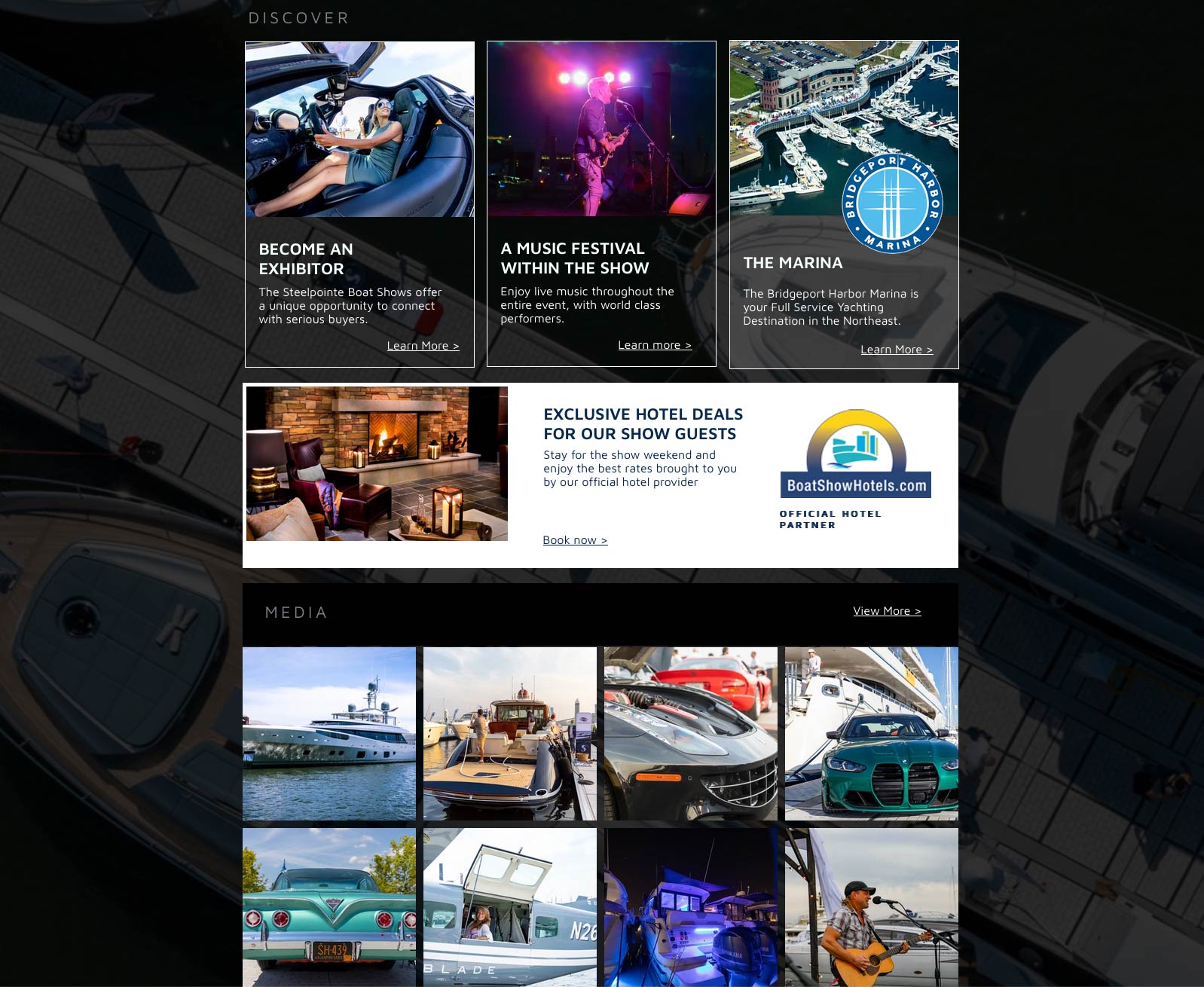This screenshot has height=987, width=1204.
Task: Open View More in Media section
Action: [886, 611]
